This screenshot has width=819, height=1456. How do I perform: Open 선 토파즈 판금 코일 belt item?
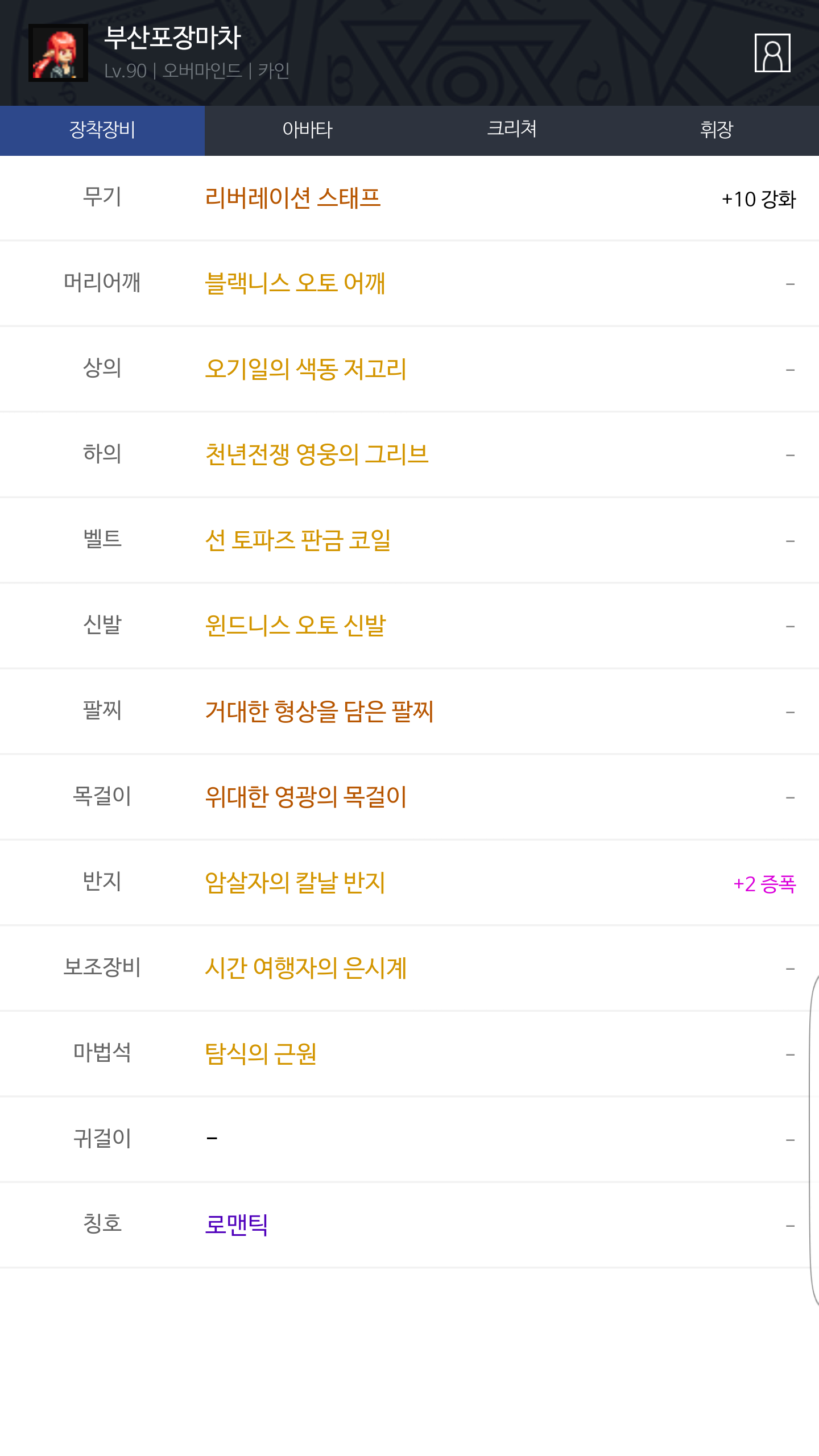tap(298, 540)
